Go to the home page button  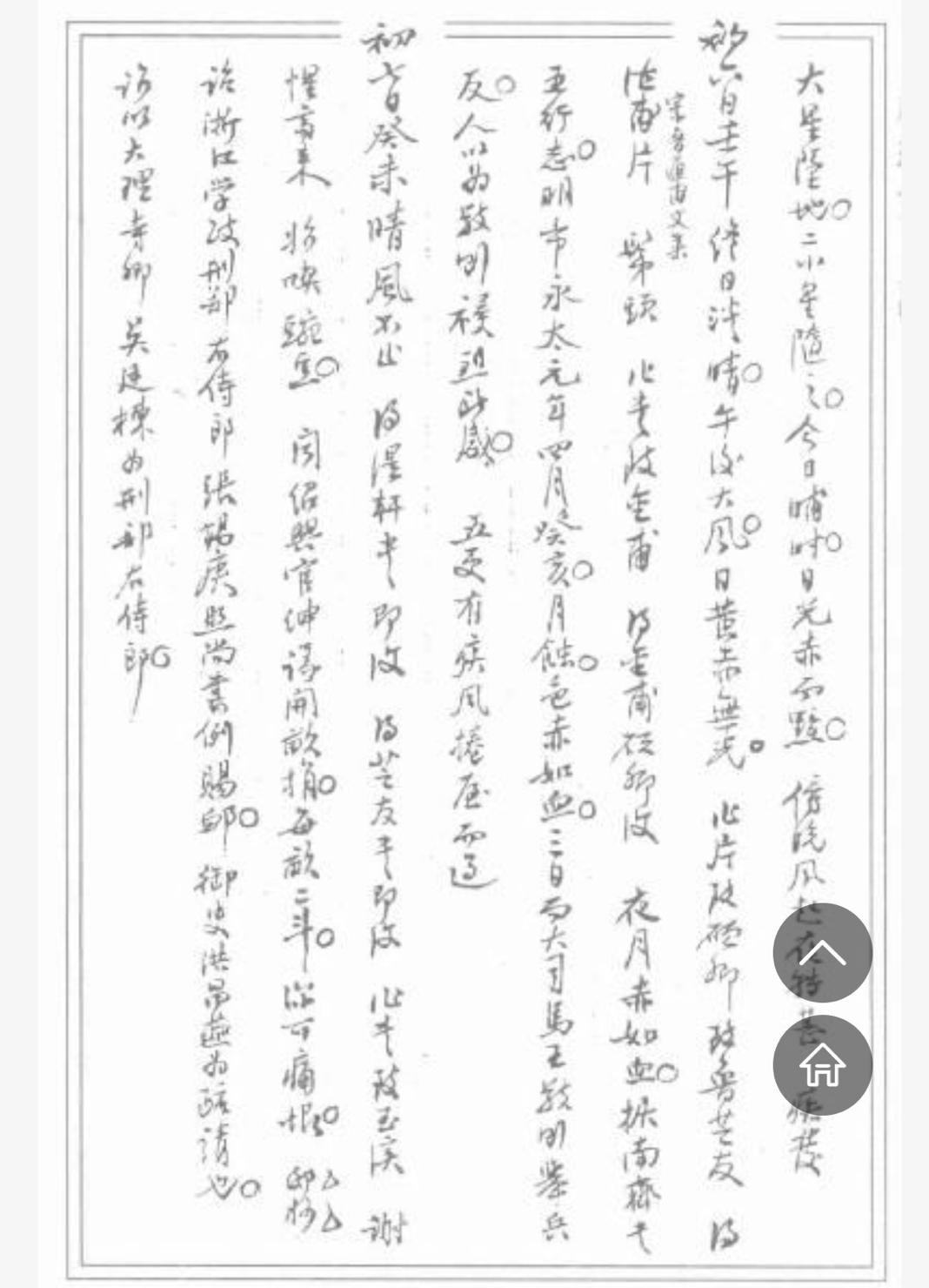[x=822, y=1064]
